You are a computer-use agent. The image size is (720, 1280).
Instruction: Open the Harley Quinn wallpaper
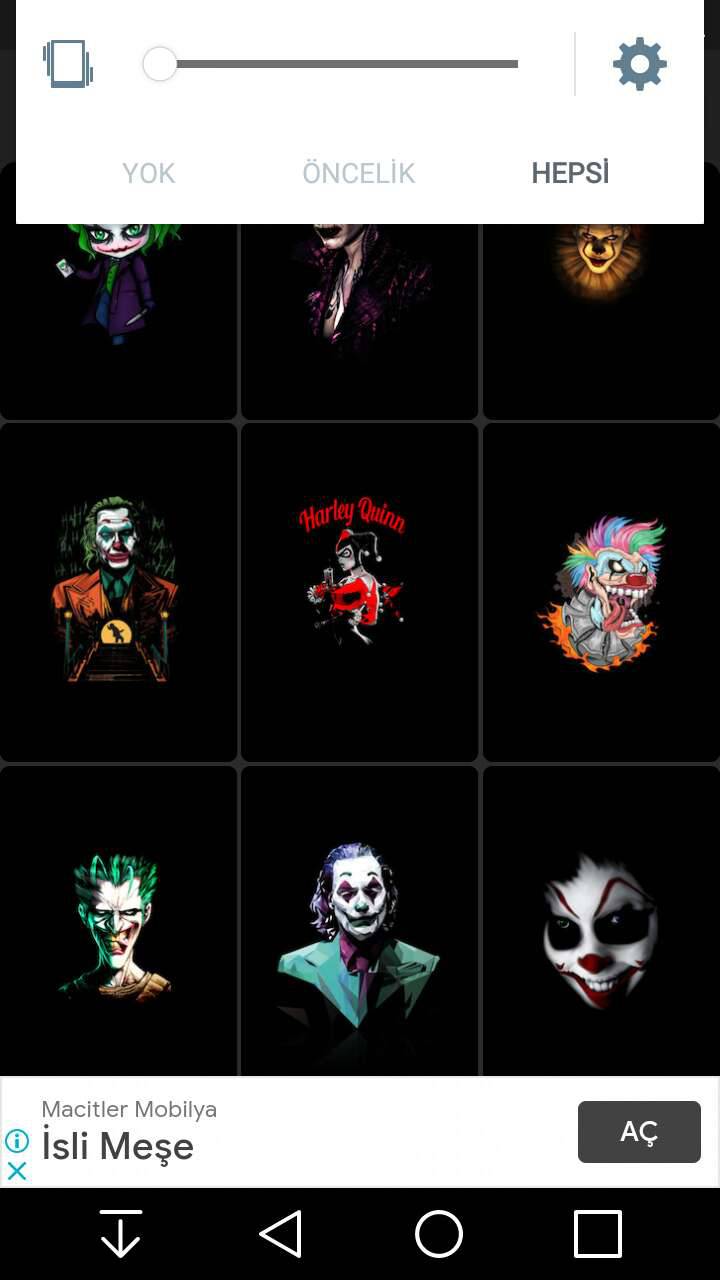click(x=359, y=592)
